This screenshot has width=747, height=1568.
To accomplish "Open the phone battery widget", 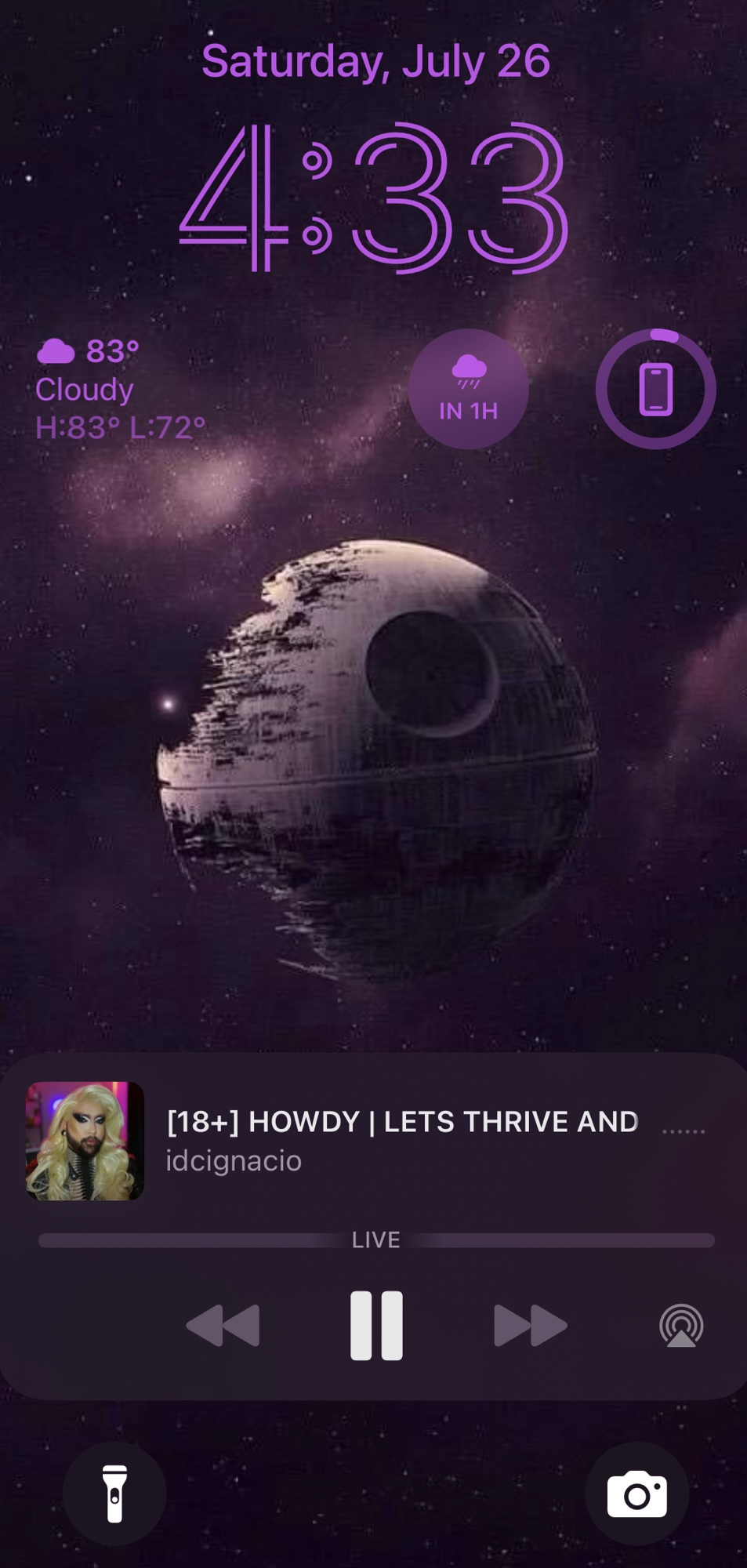I will [x=655, y=389].
